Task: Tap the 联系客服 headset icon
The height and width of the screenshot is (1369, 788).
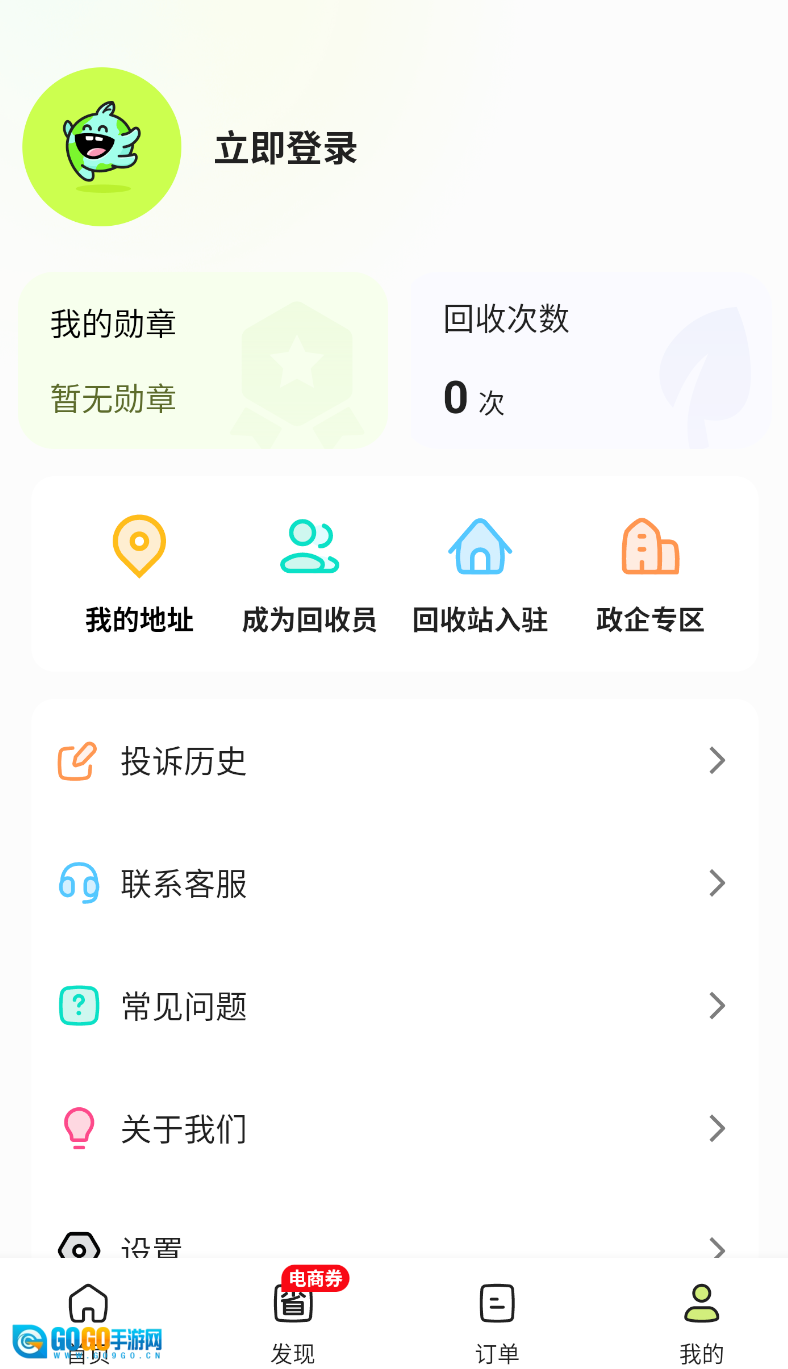Action: [78, 883]
